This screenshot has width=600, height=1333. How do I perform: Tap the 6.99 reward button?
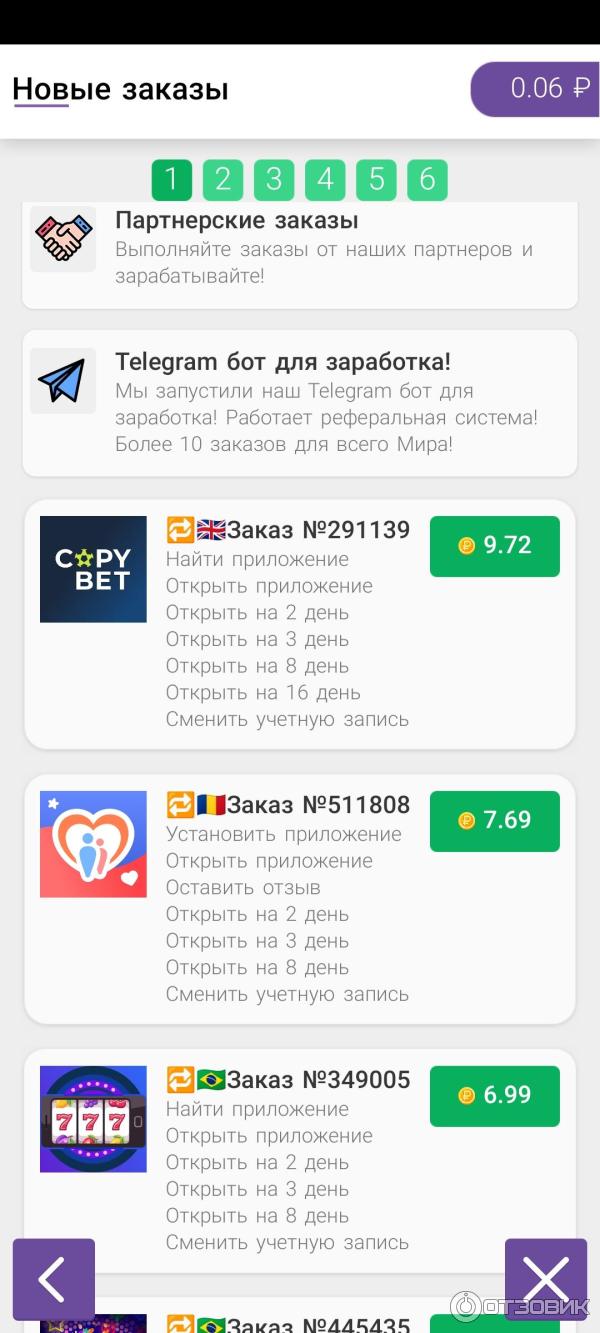(494, 1095)
